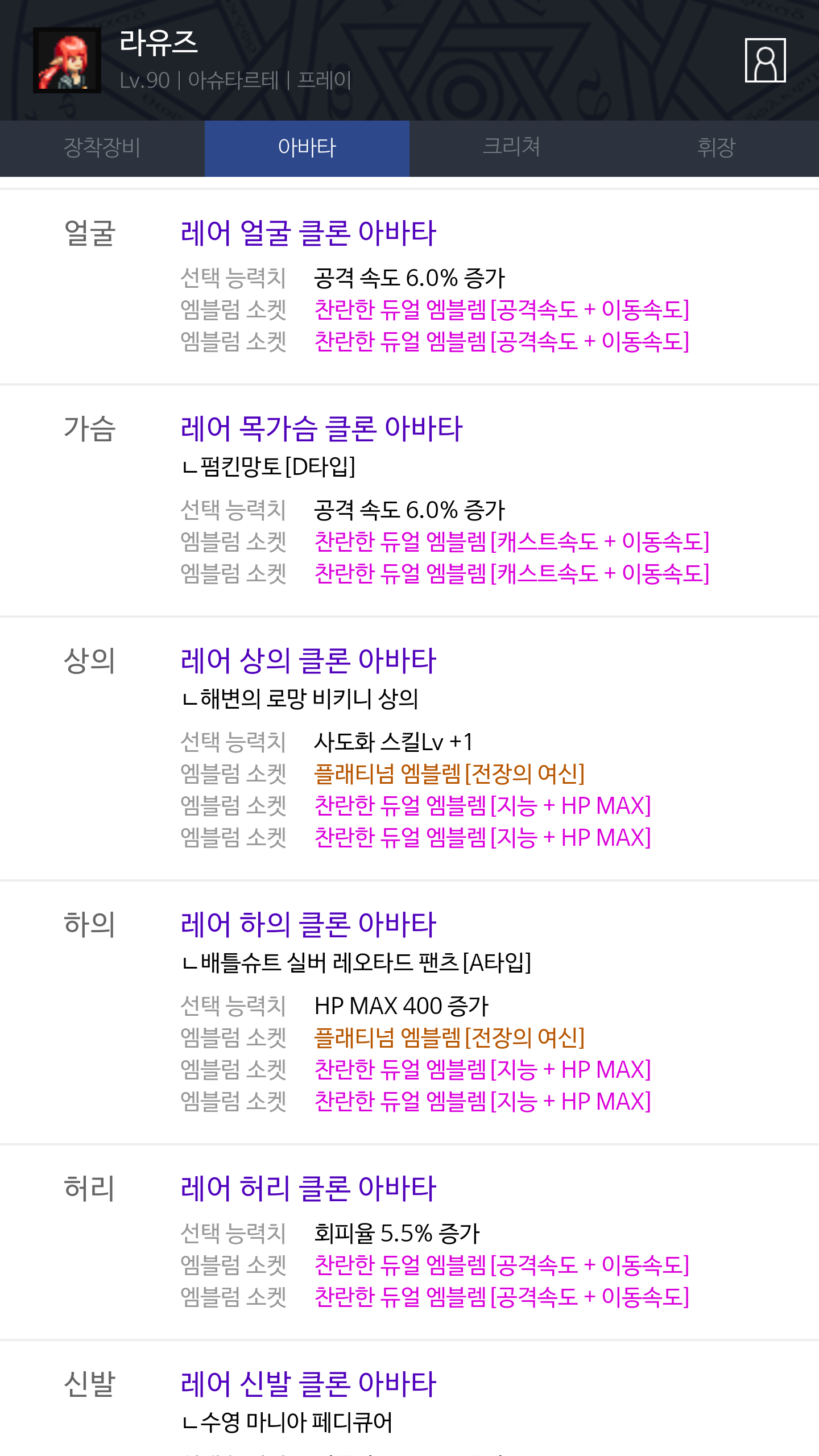Select the 아바타 tab
This screenshot has width=819, height=1456.
[x=307, y=148]
